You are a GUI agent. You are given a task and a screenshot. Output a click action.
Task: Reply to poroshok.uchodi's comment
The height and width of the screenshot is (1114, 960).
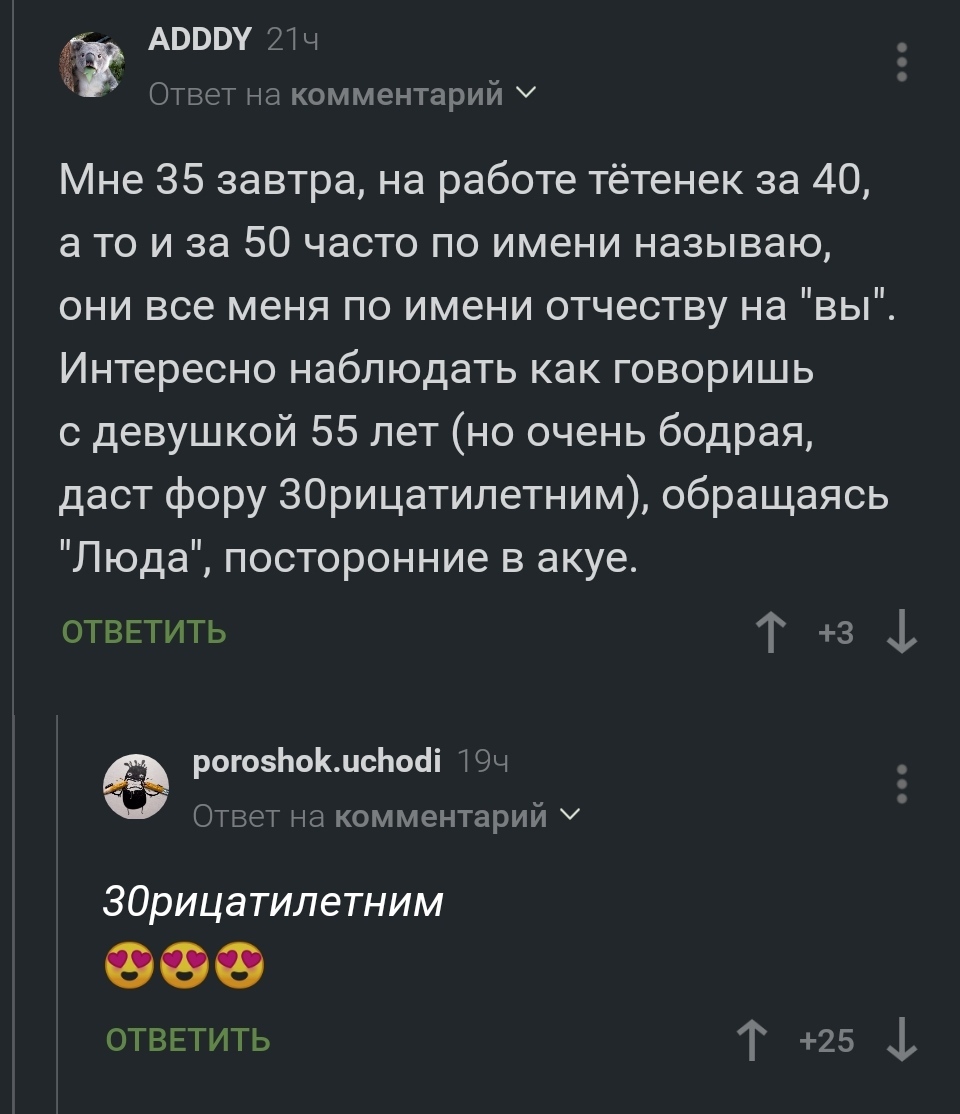pos(188,1041)
